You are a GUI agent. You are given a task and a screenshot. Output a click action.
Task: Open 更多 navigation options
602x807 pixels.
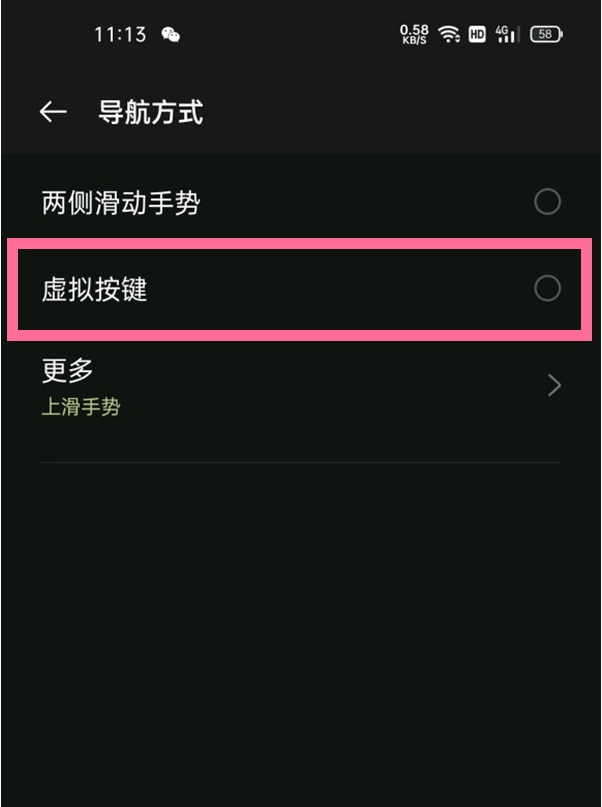300,386
